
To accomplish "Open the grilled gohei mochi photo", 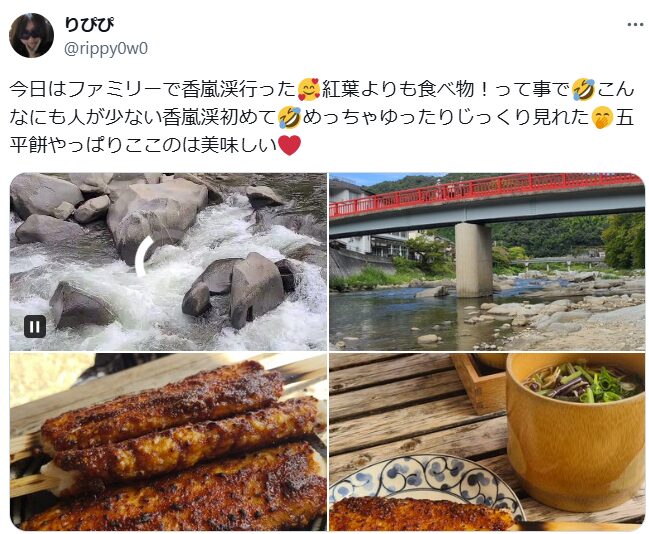I will (168, 441).
